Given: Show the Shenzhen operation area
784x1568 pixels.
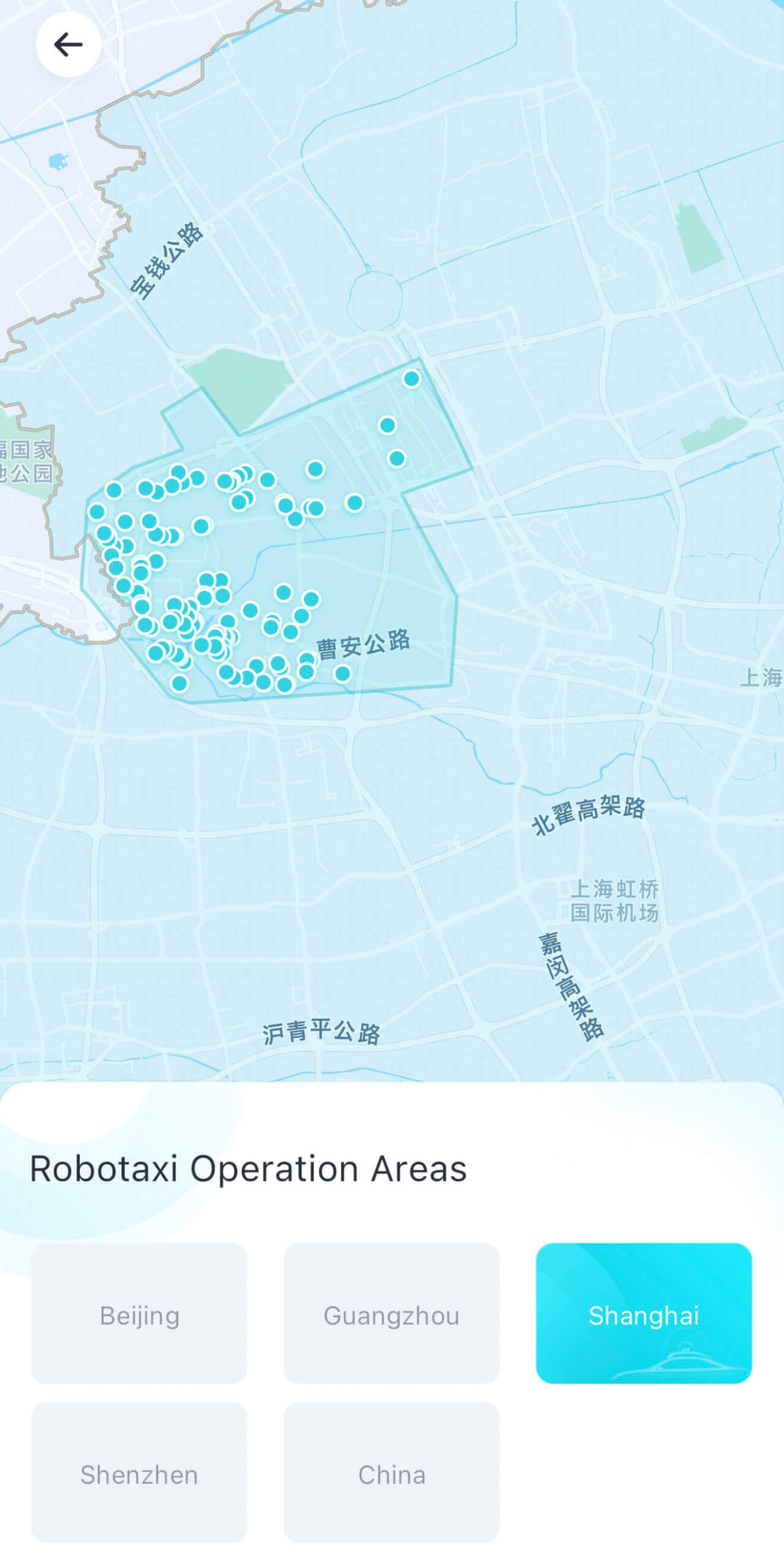Looking at the screenshot, I should pyautogui.click(x=139, y=1474).
